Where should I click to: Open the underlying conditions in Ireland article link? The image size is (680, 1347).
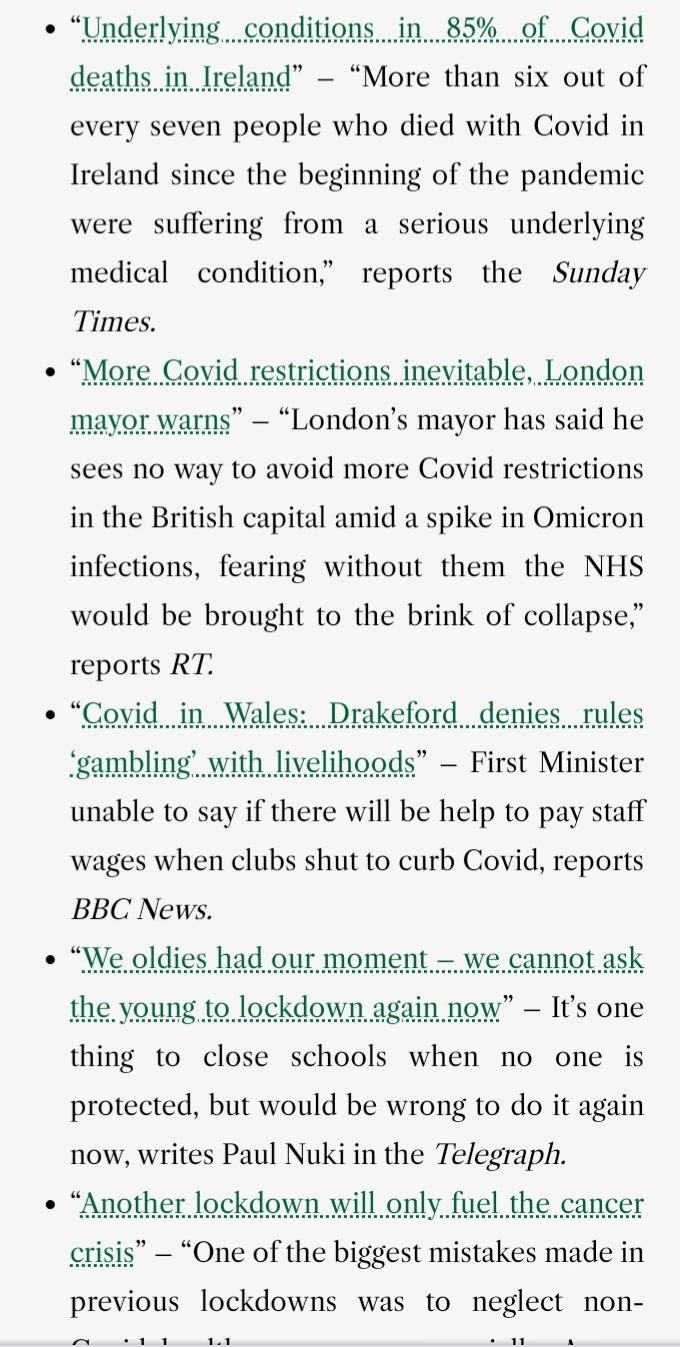click(362, 29)
